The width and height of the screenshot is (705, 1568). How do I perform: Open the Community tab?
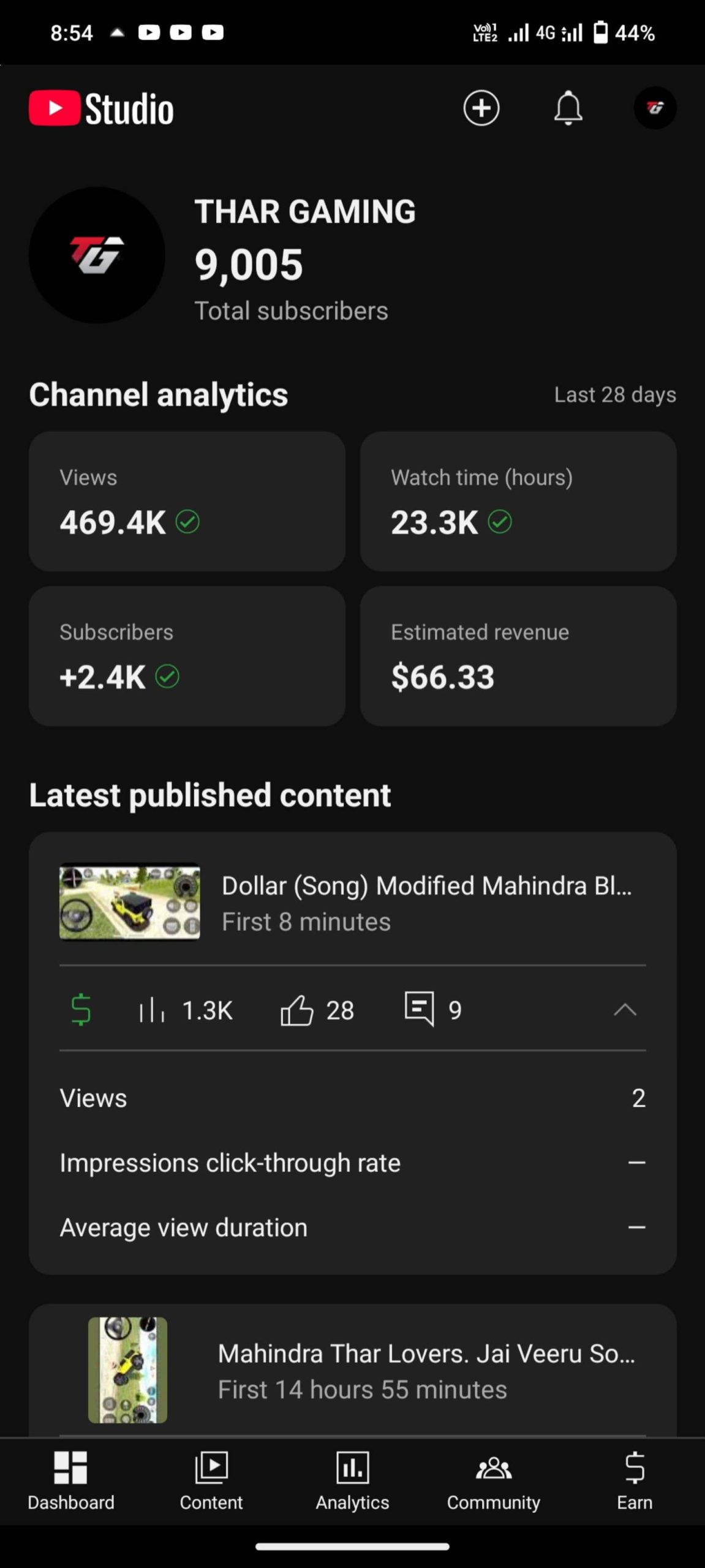493,1480
